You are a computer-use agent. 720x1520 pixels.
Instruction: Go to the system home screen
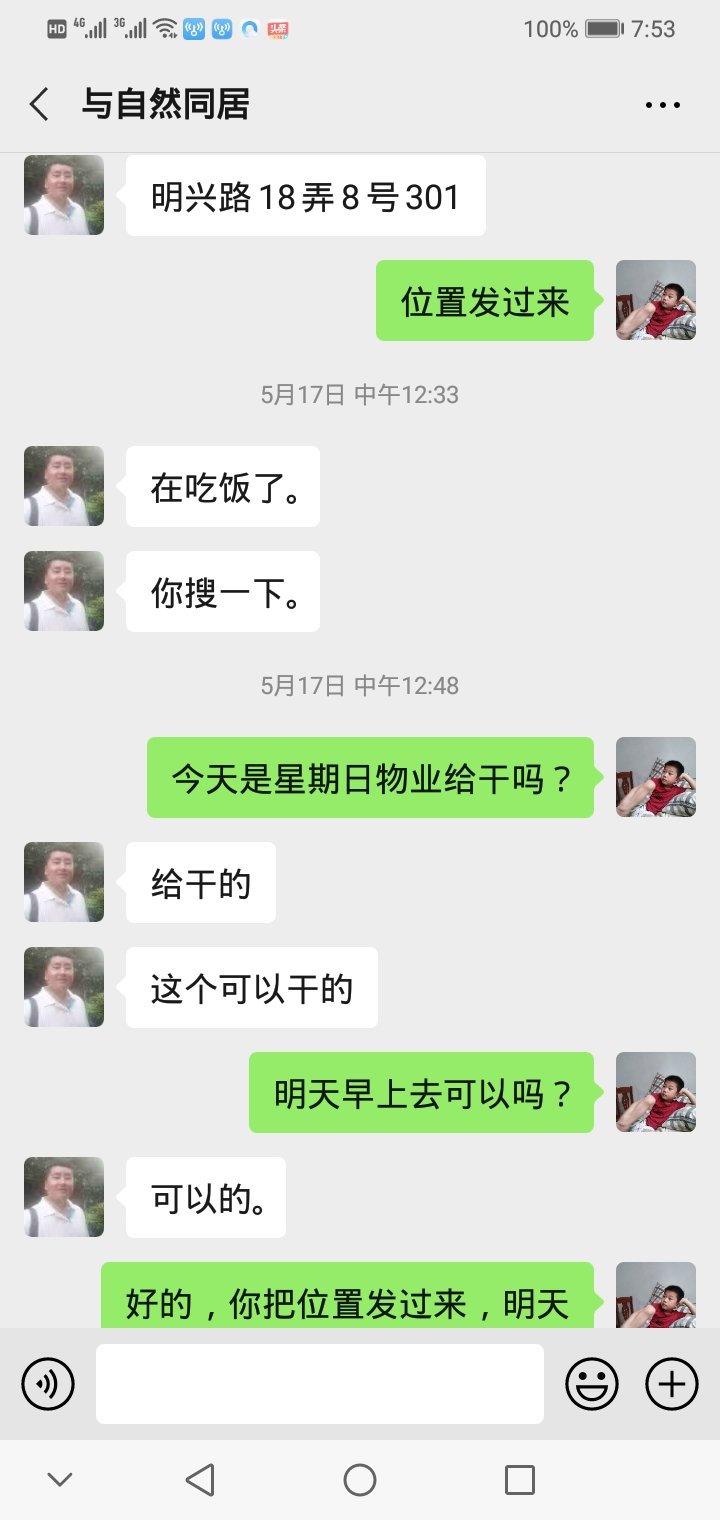click(x=360, y=1480)
